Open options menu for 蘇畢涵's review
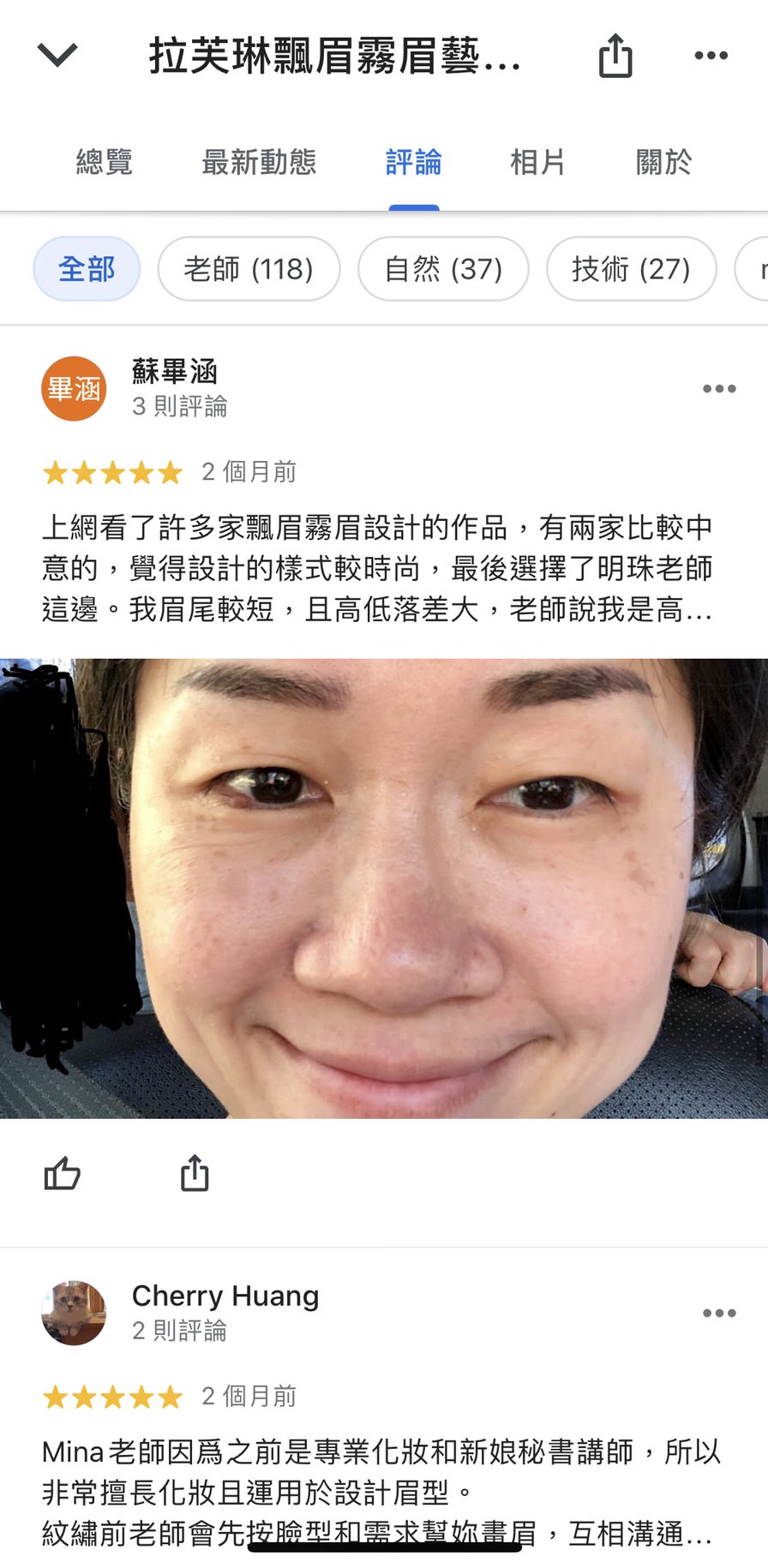The image size is (768, 1568). 718,389
